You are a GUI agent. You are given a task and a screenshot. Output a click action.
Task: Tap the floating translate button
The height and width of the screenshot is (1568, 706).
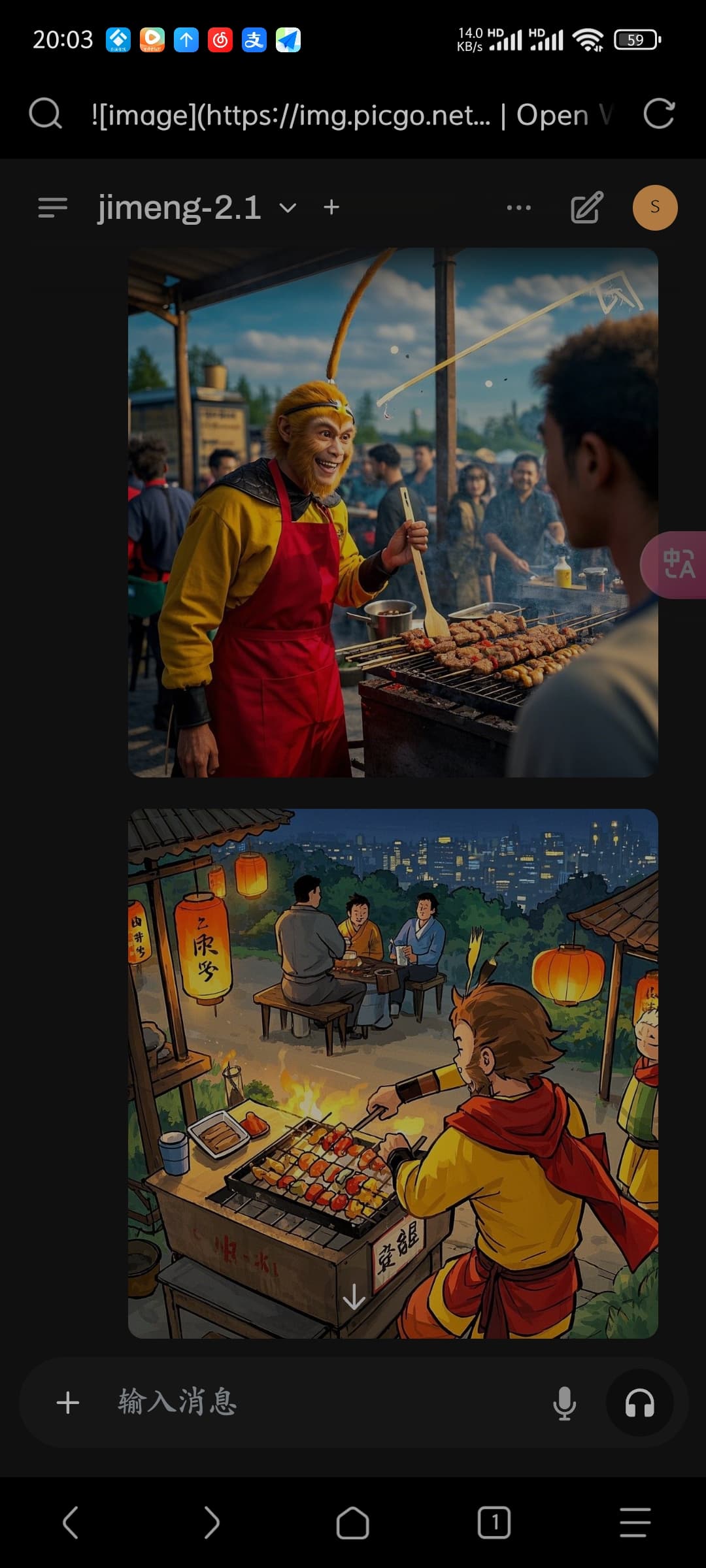[x=675, y=564]
